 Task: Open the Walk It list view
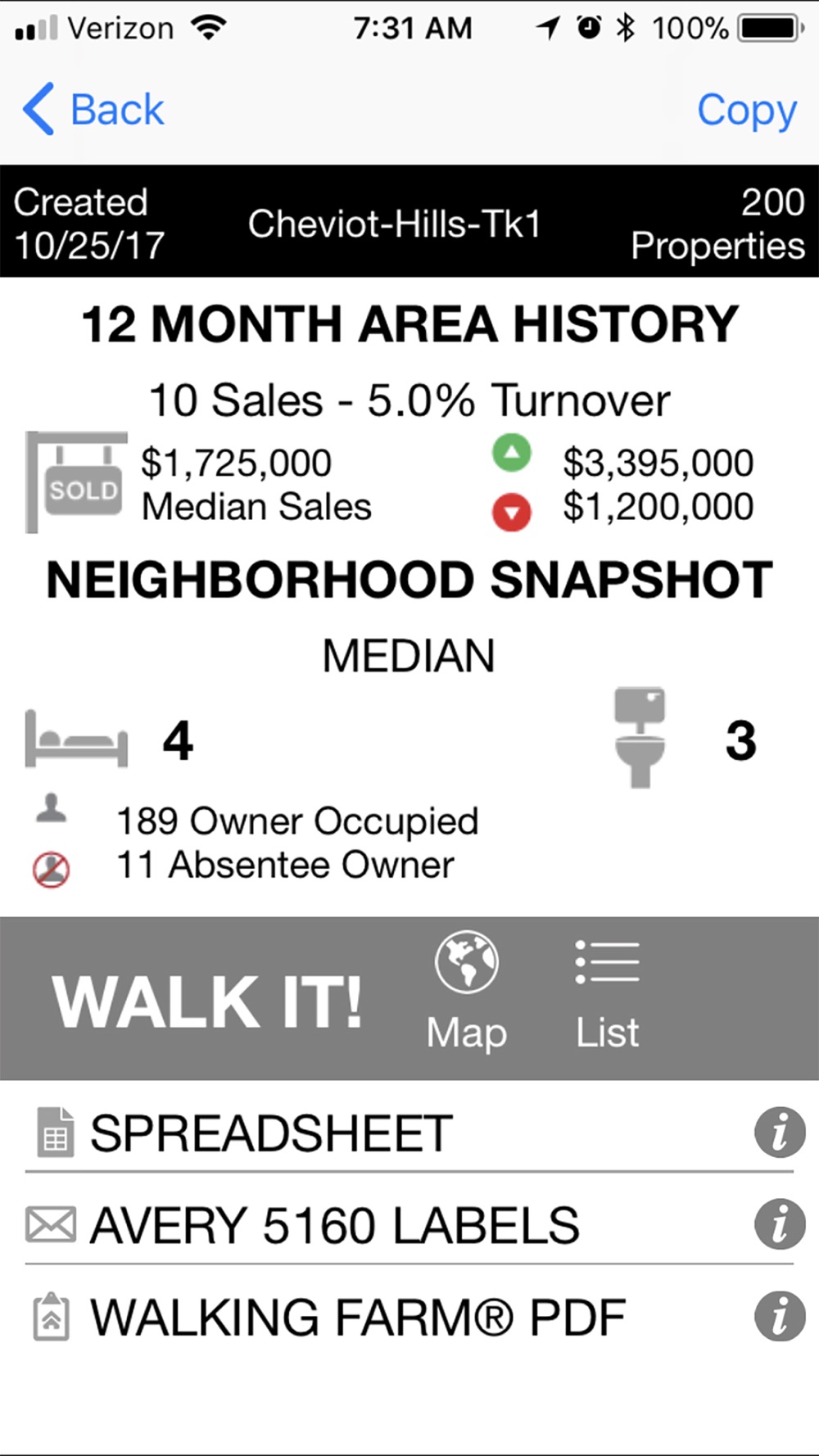607,994
